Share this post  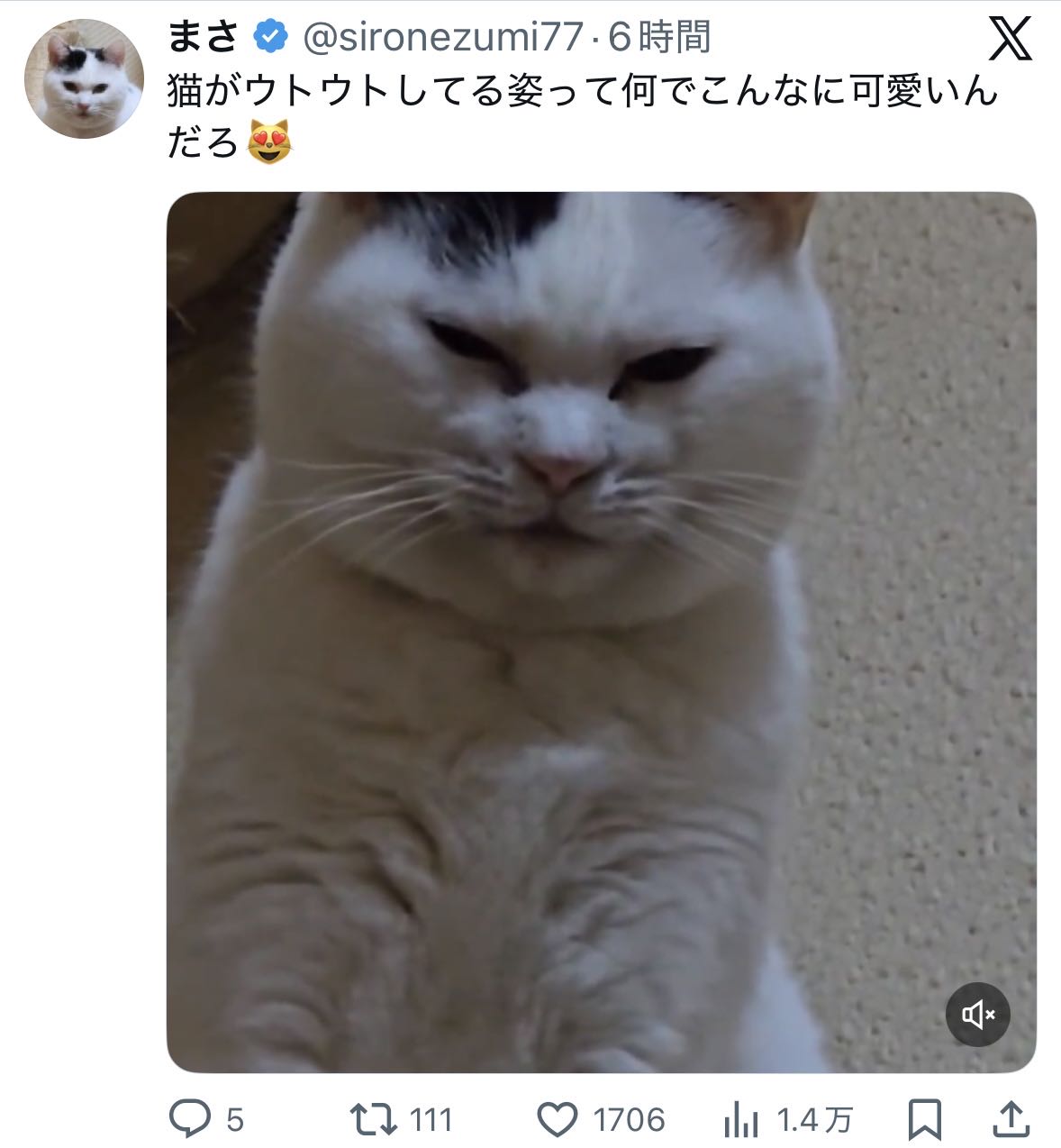pos(1011,1119)
